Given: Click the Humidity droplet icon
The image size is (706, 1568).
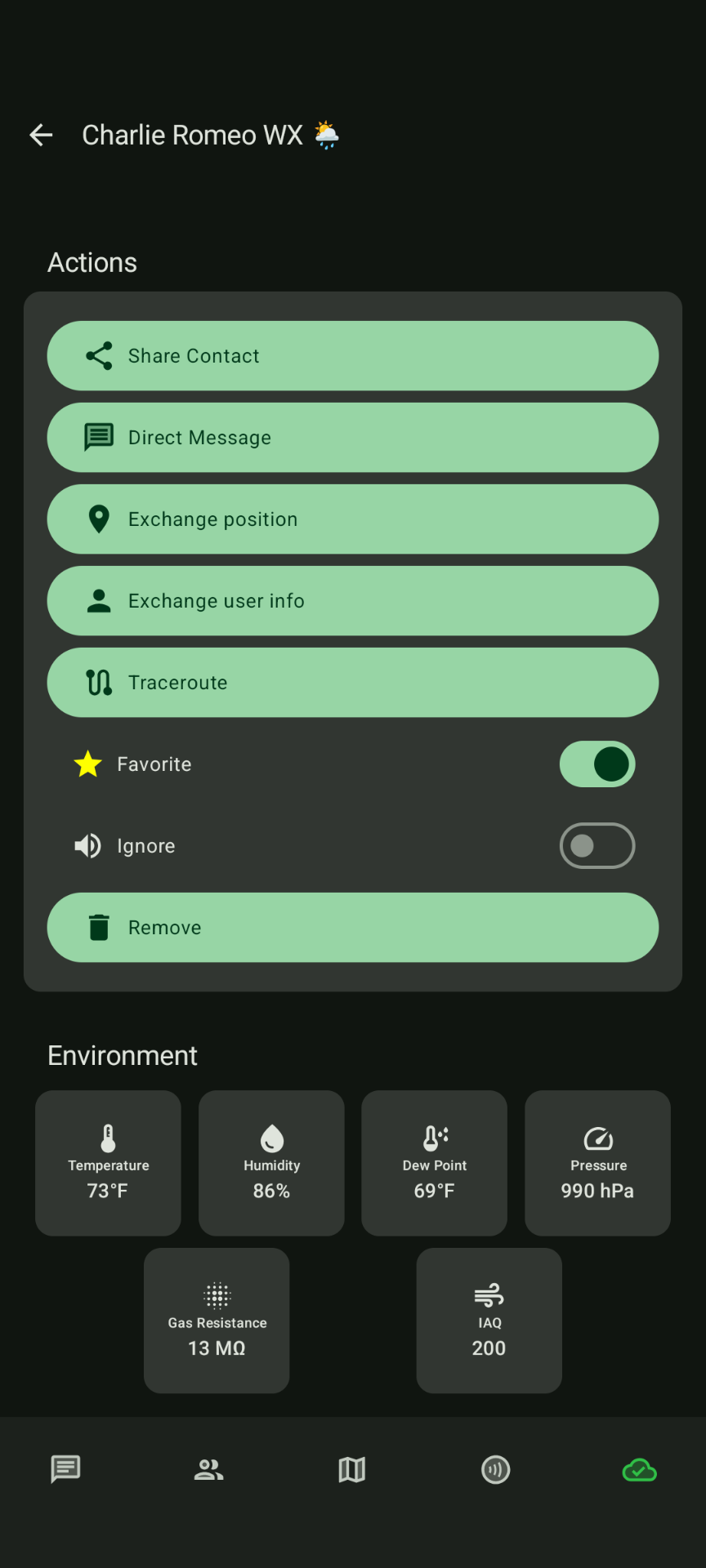Looking at the screenshot, I should coord(270,1135).
